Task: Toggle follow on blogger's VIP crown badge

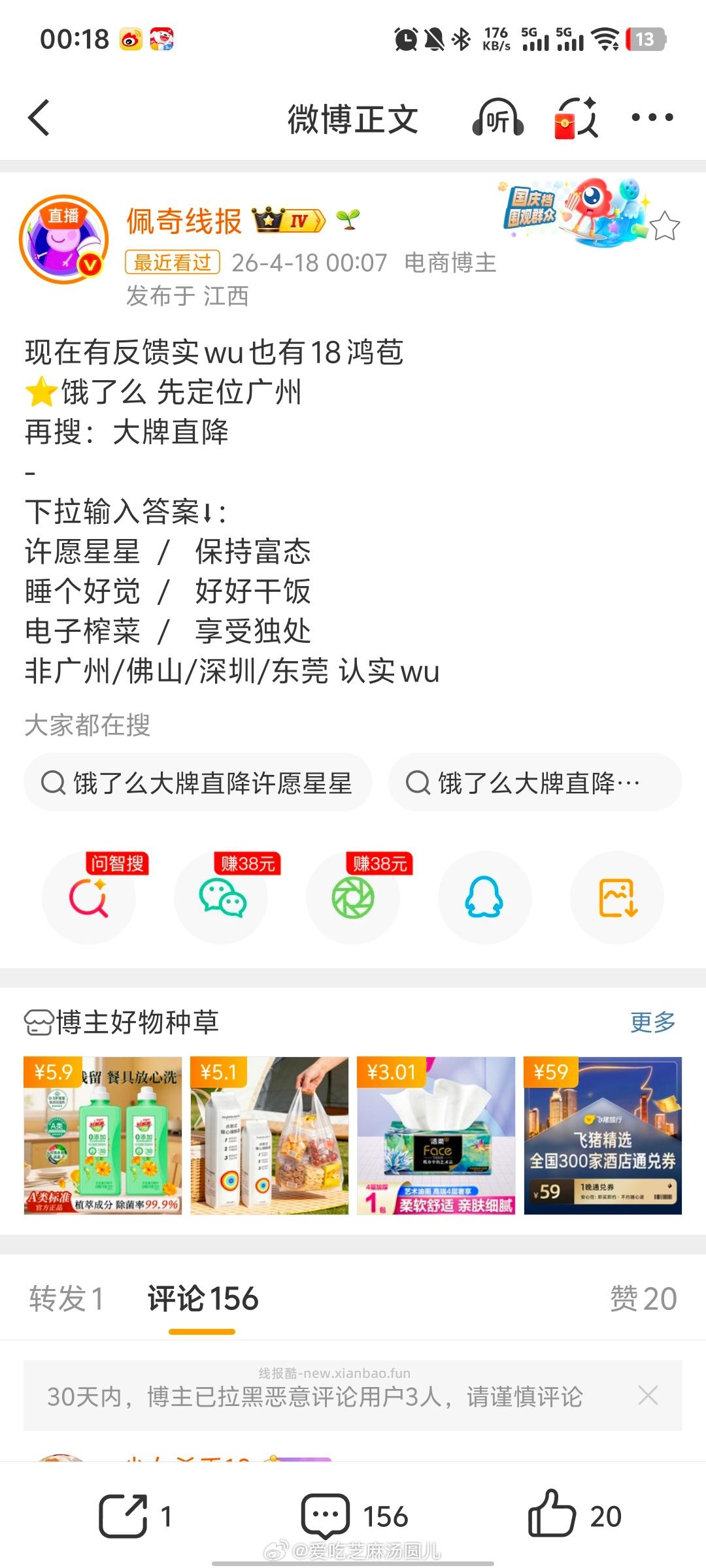Action: coord(288,220)
